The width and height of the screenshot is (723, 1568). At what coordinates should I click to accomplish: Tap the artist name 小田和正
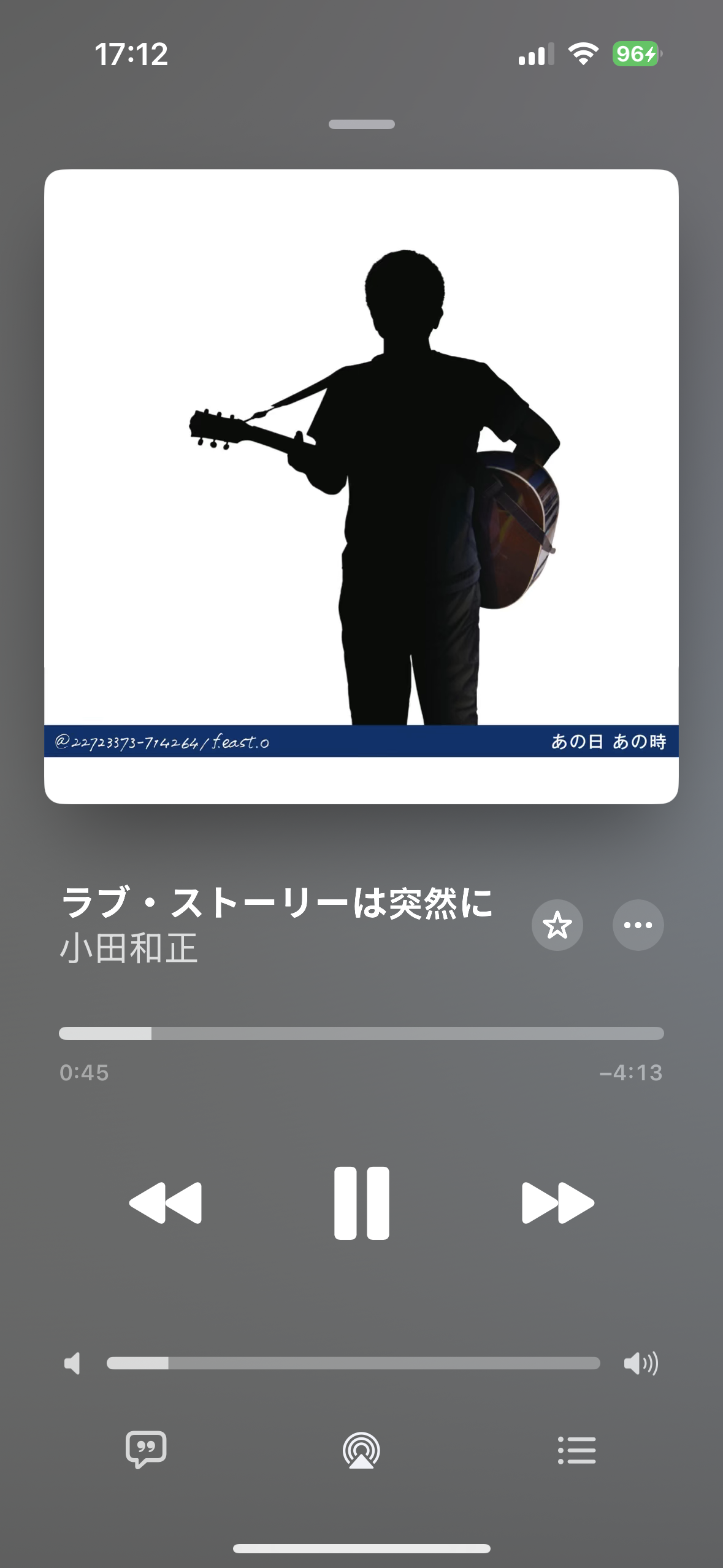129,948
